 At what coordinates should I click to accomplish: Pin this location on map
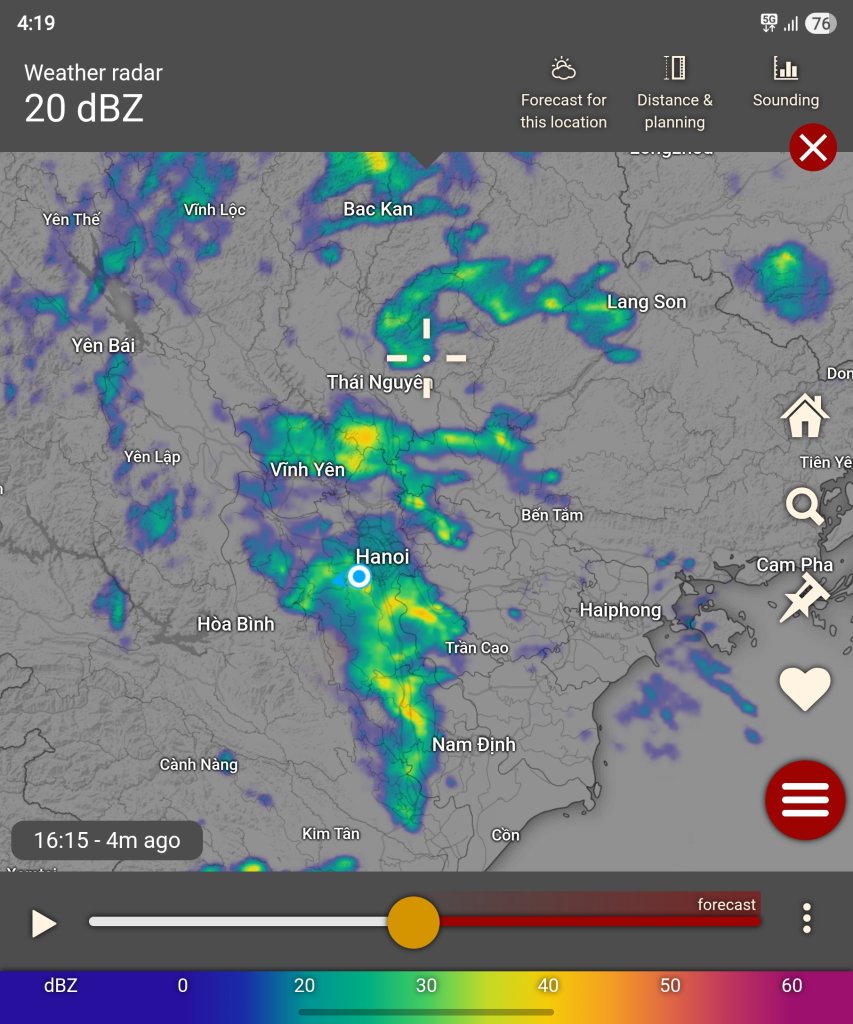(804, 597)
